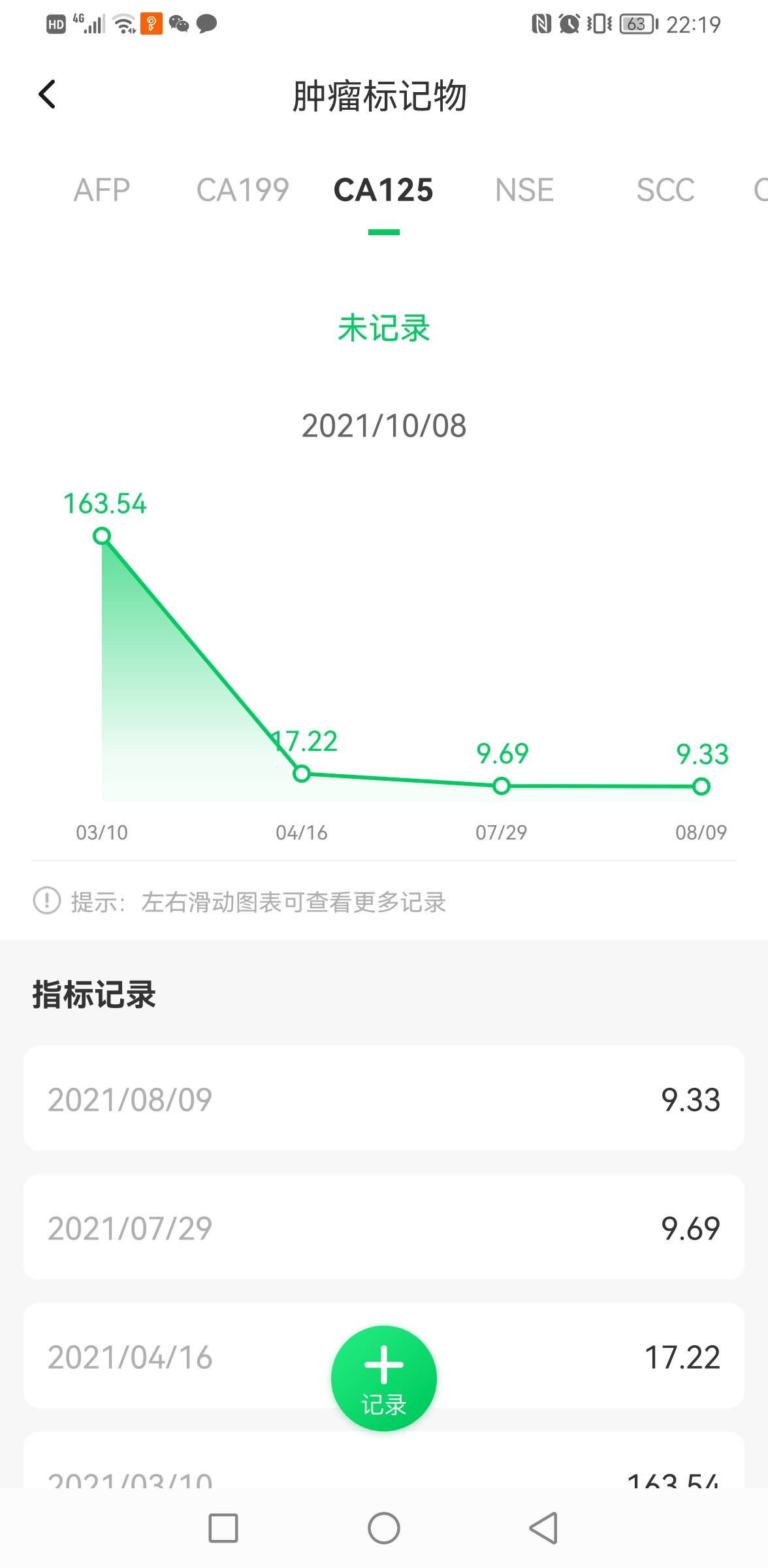Tap the 17.22 data point marker
The width and height of the screenshot is (768, 1568).
(302, 775)
